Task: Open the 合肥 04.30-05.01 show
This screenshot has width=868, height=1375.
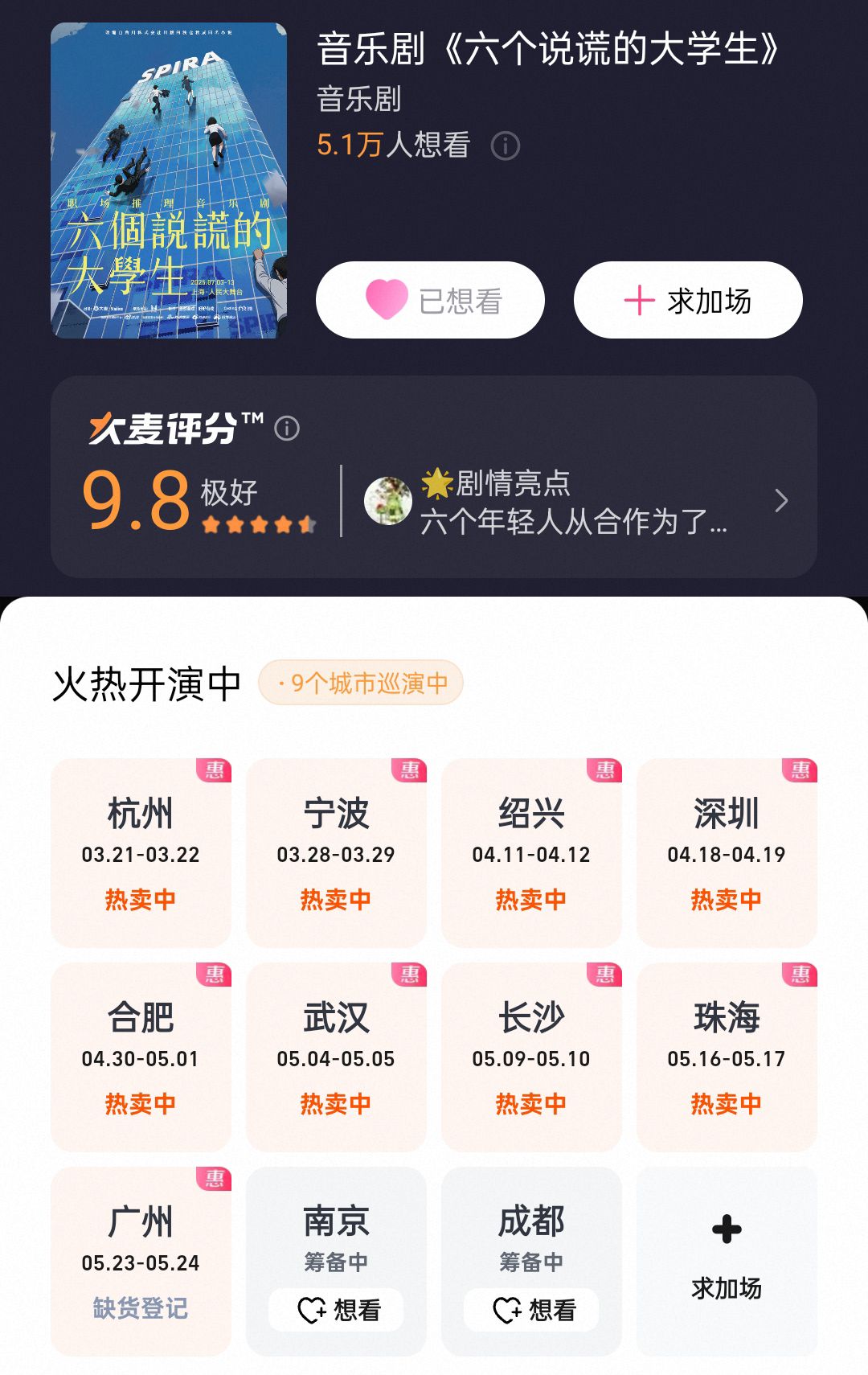Action: pyautogui.click(x=141, y=1057)
